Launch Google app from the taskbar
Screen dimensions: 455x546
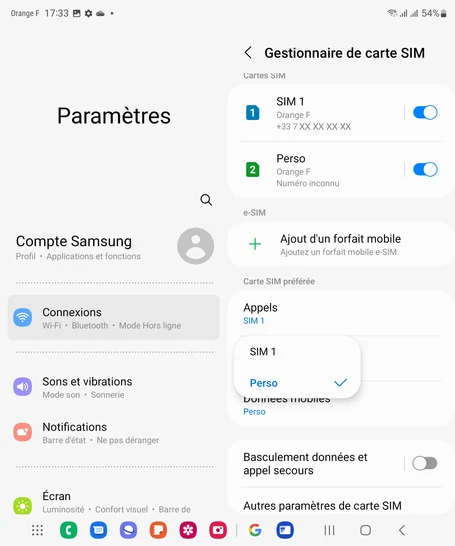click(255, 530)
